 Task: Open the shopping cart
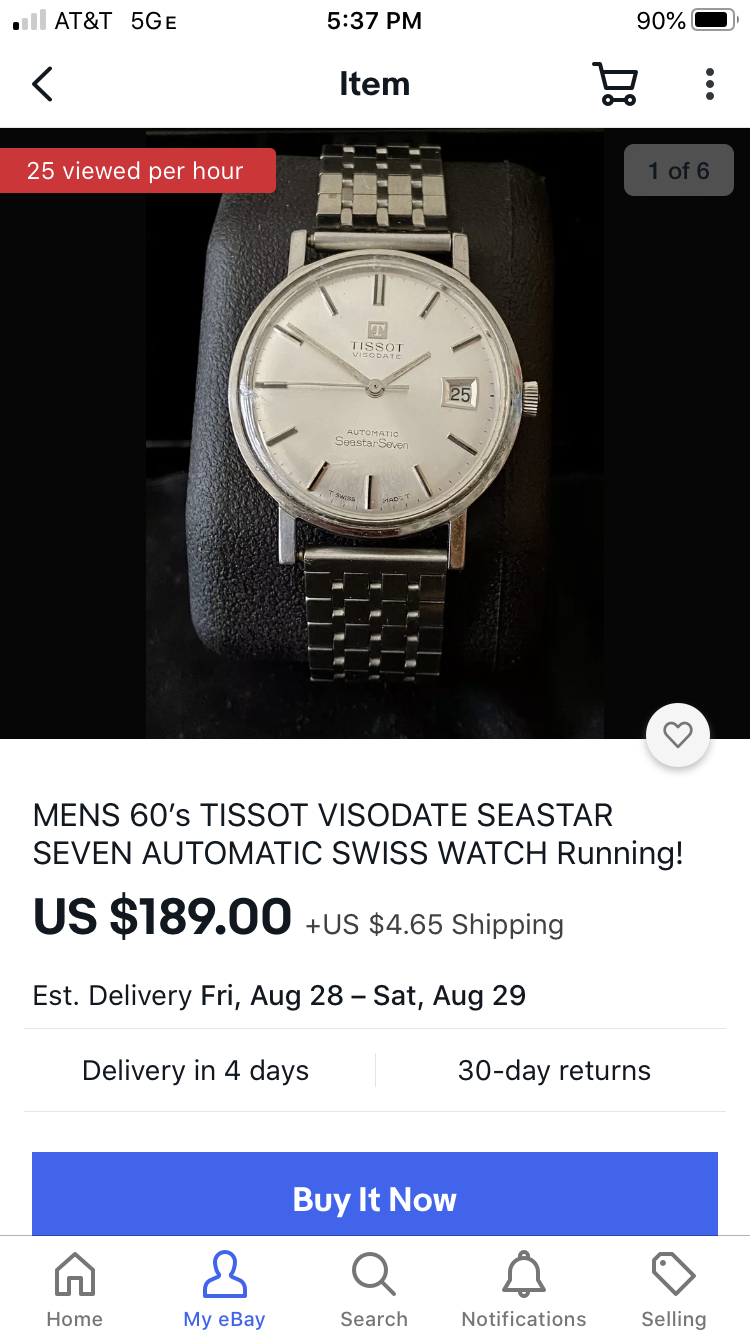(614, 84)
